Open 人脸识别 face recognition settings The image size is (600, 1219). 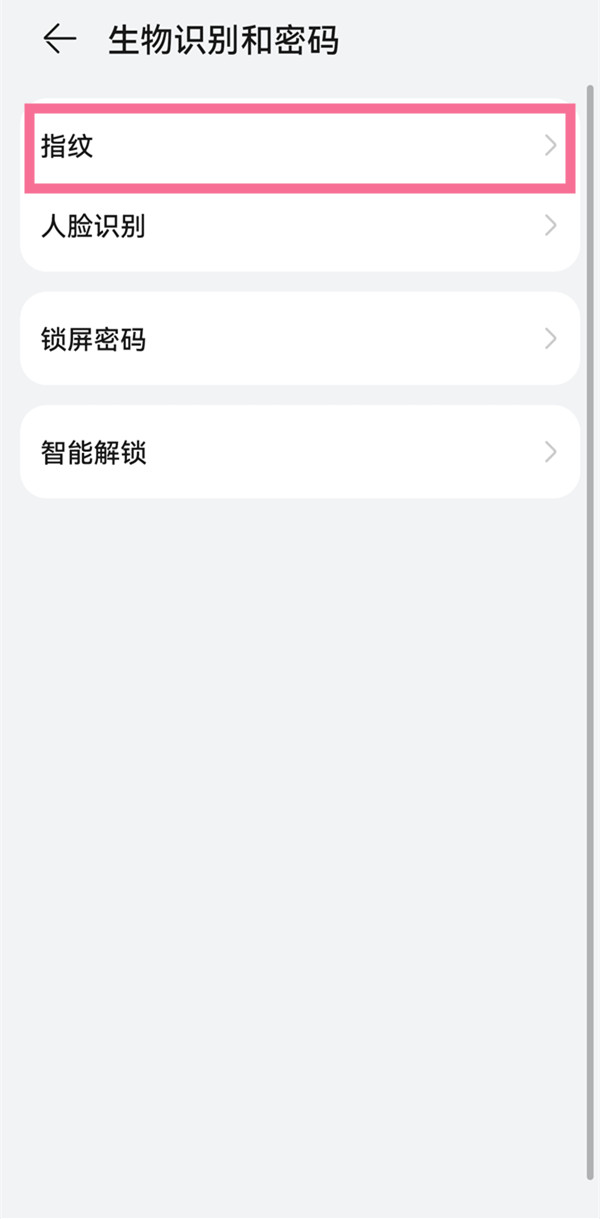[x=298, y=226]
